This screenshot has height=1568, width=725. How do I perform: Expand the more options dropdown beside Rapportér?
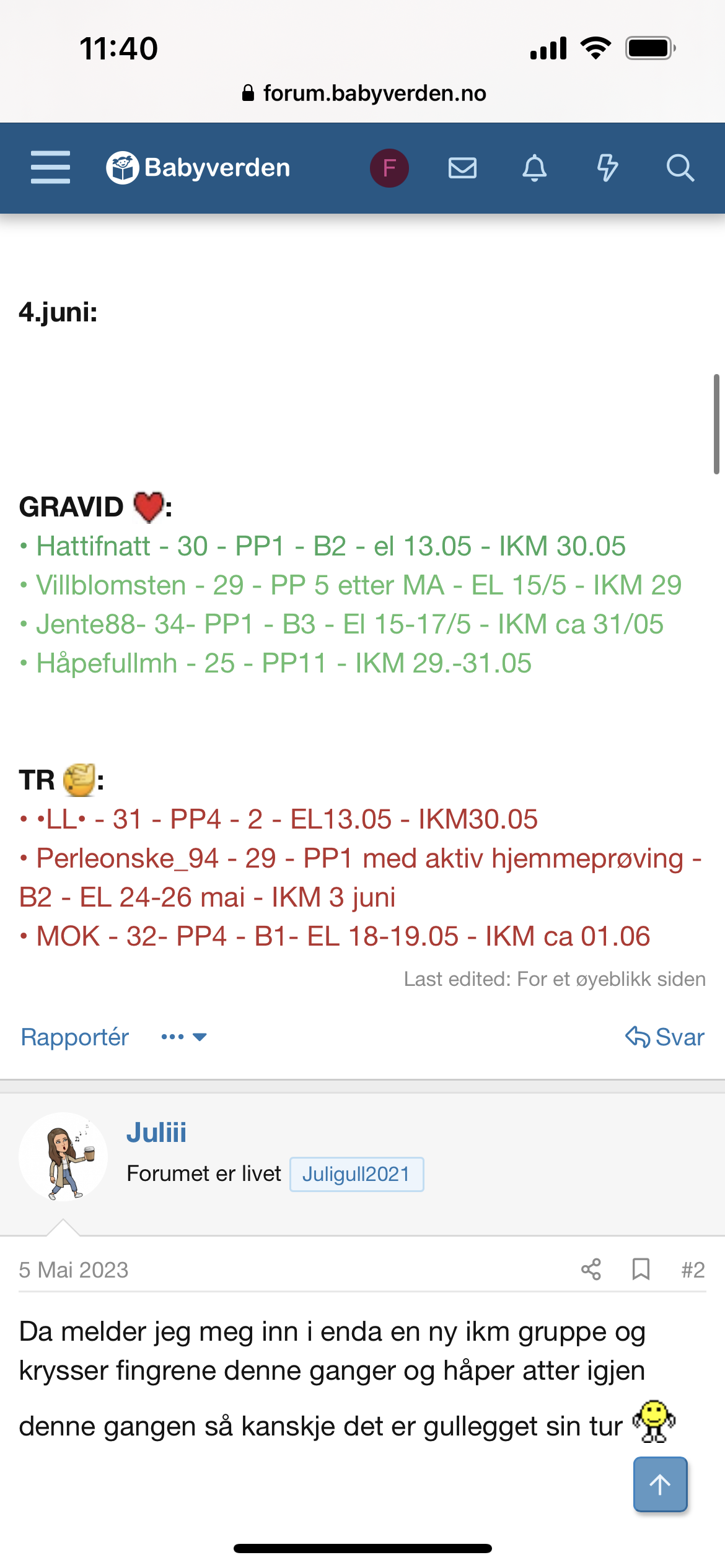183,1037
